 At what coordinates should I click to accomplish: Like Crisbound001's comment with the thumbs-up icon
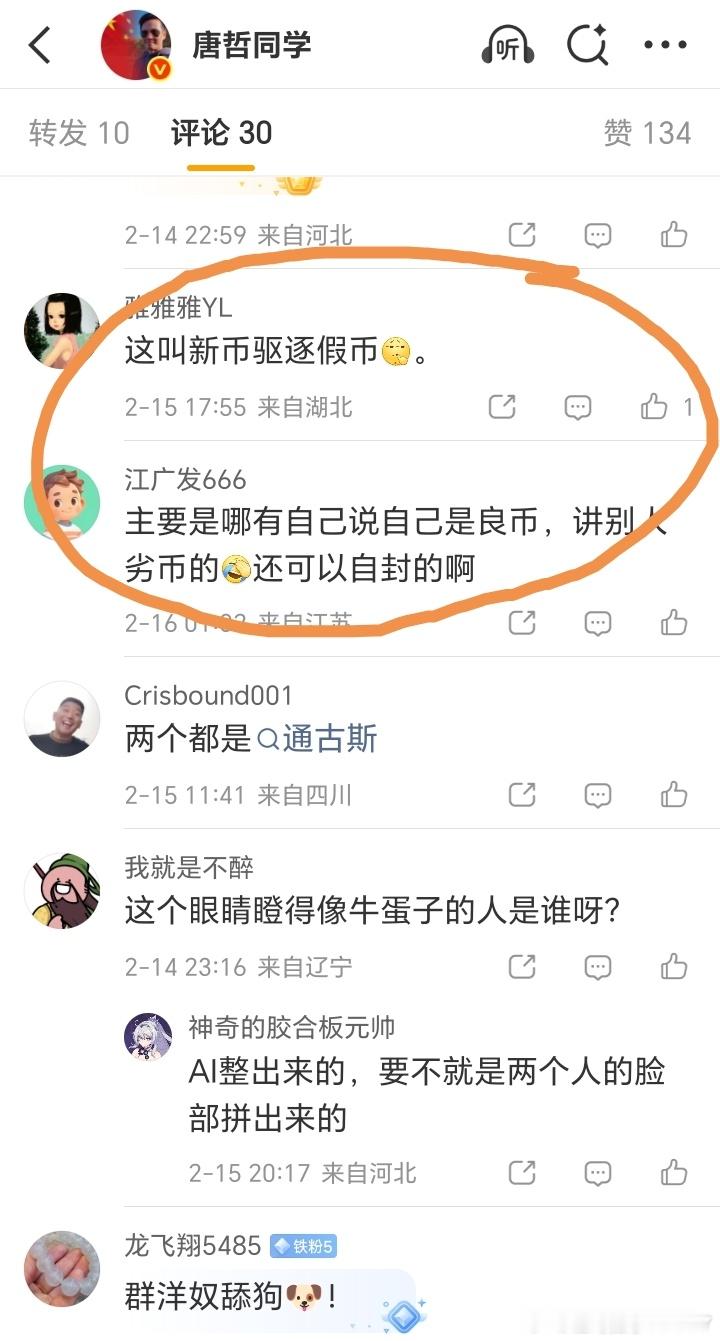[672, 795]
